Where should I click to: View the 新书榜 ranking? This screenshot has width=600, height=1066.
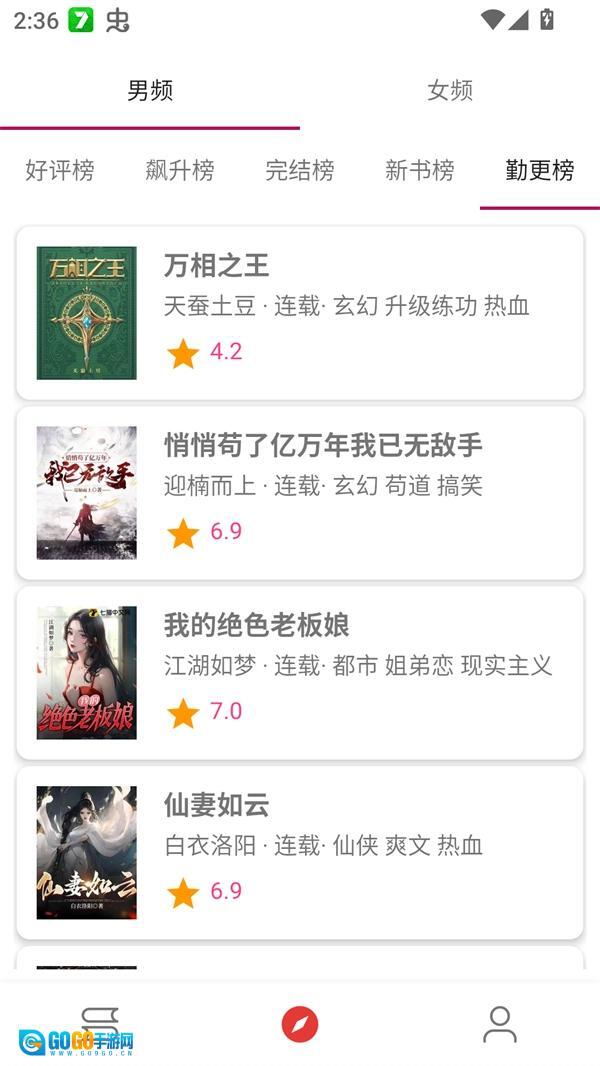(x=420, y=171)
